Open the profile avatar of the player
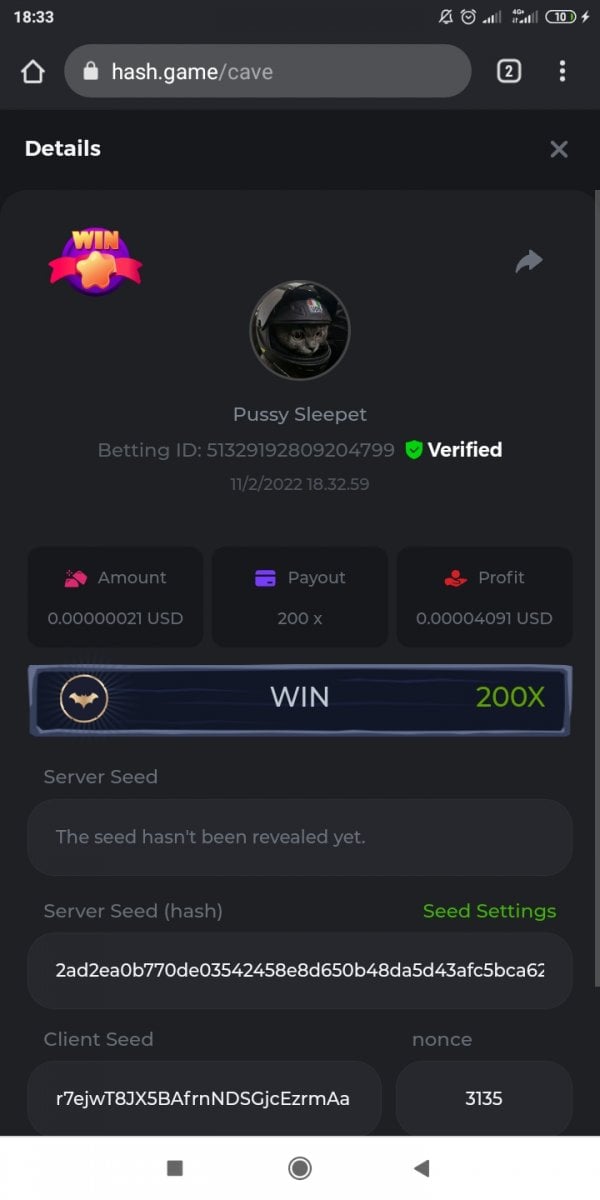The image size is (600, 1200). (300, 331)
